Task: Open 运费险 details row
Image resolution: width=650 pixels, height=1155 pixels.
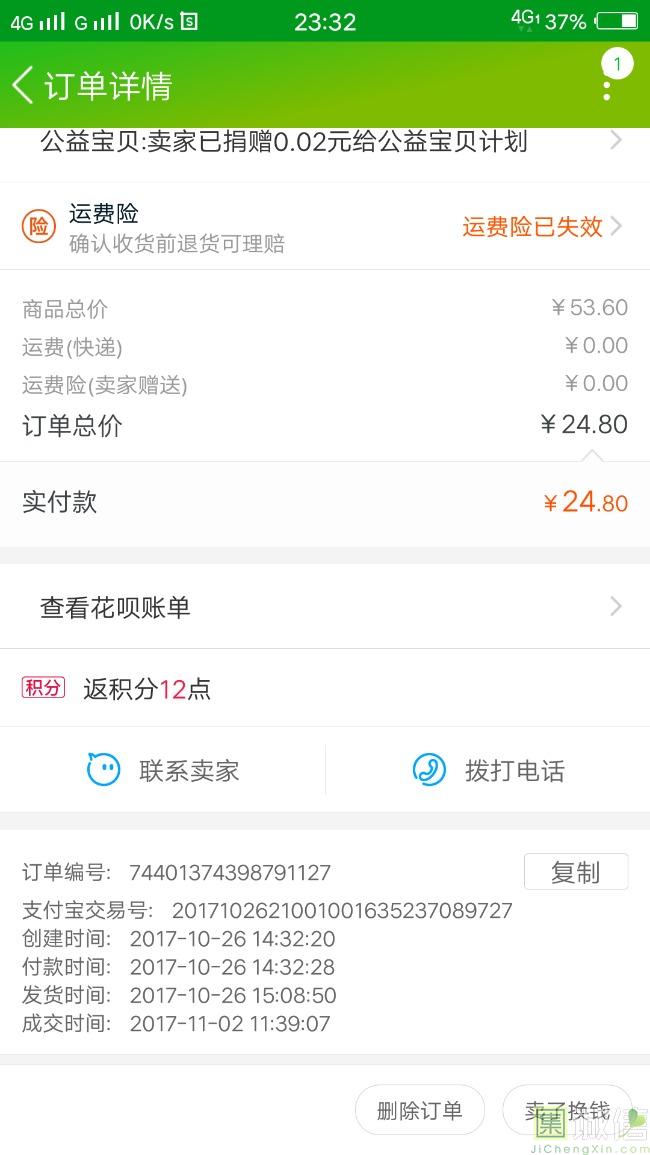Action: pyautogui.click(x=325, y=226)
